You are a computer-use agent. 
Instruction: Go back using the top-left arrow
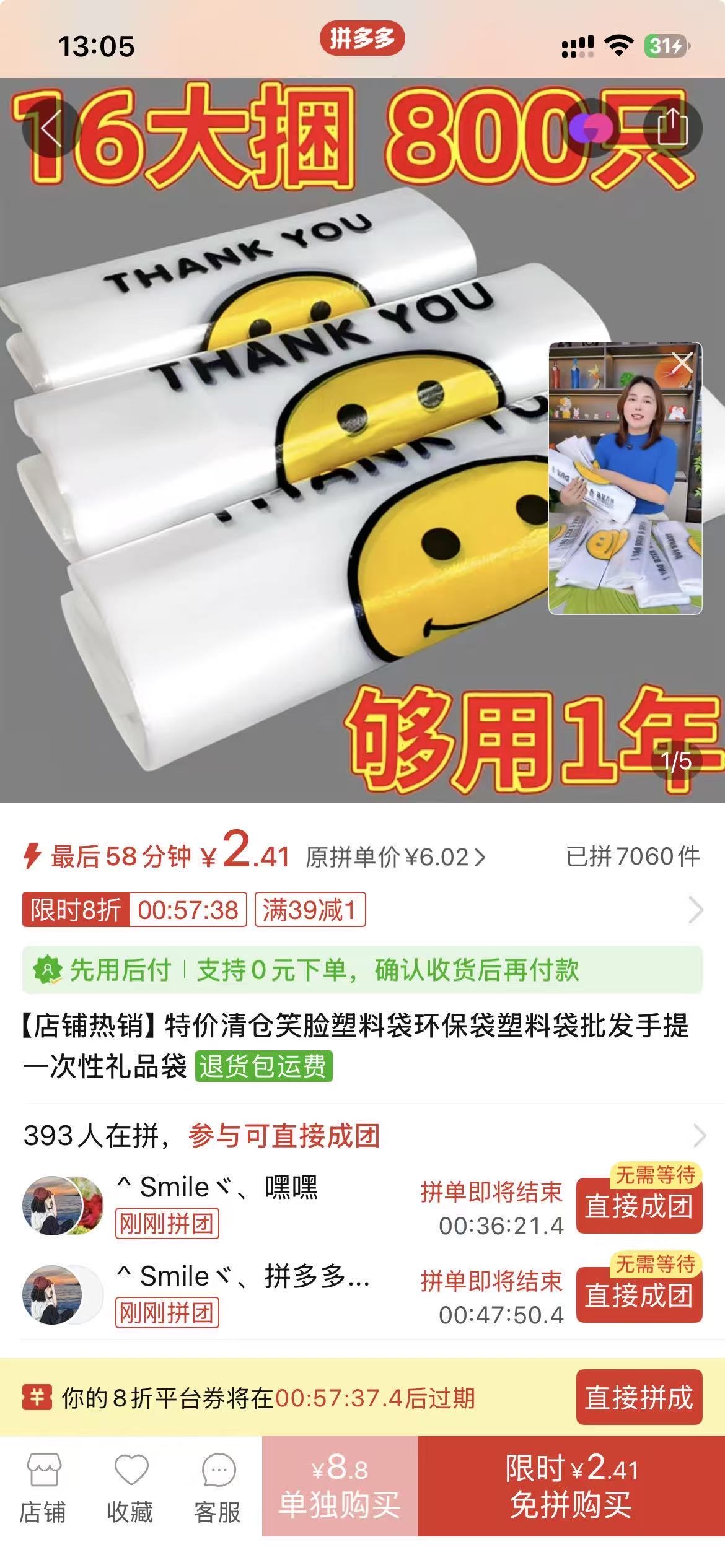pos(51,129)
